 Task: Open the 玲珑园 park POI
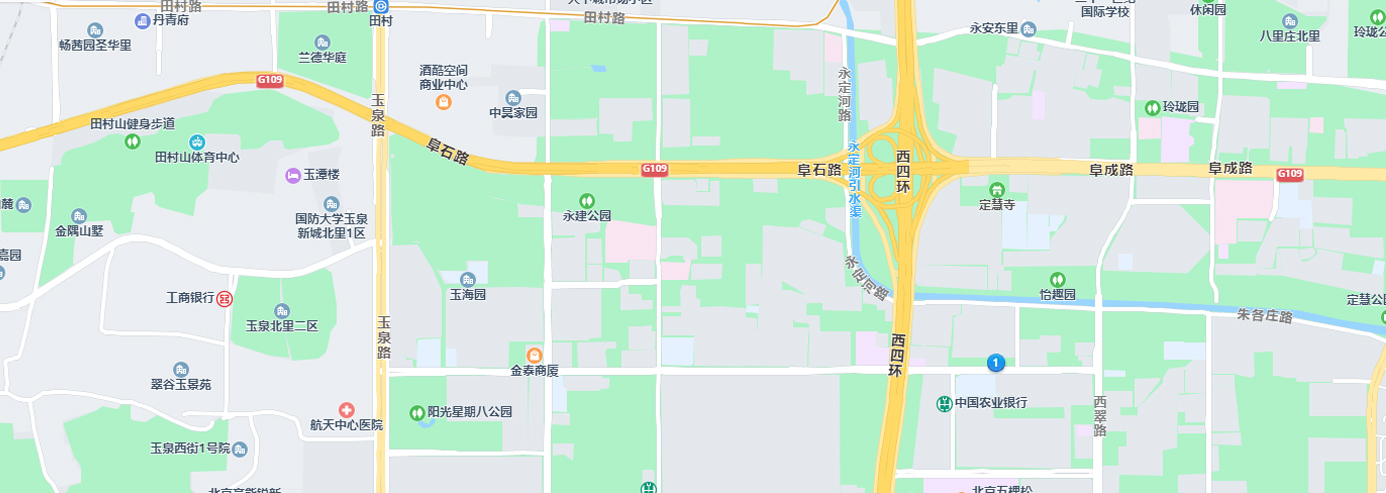click(1152, 107)
